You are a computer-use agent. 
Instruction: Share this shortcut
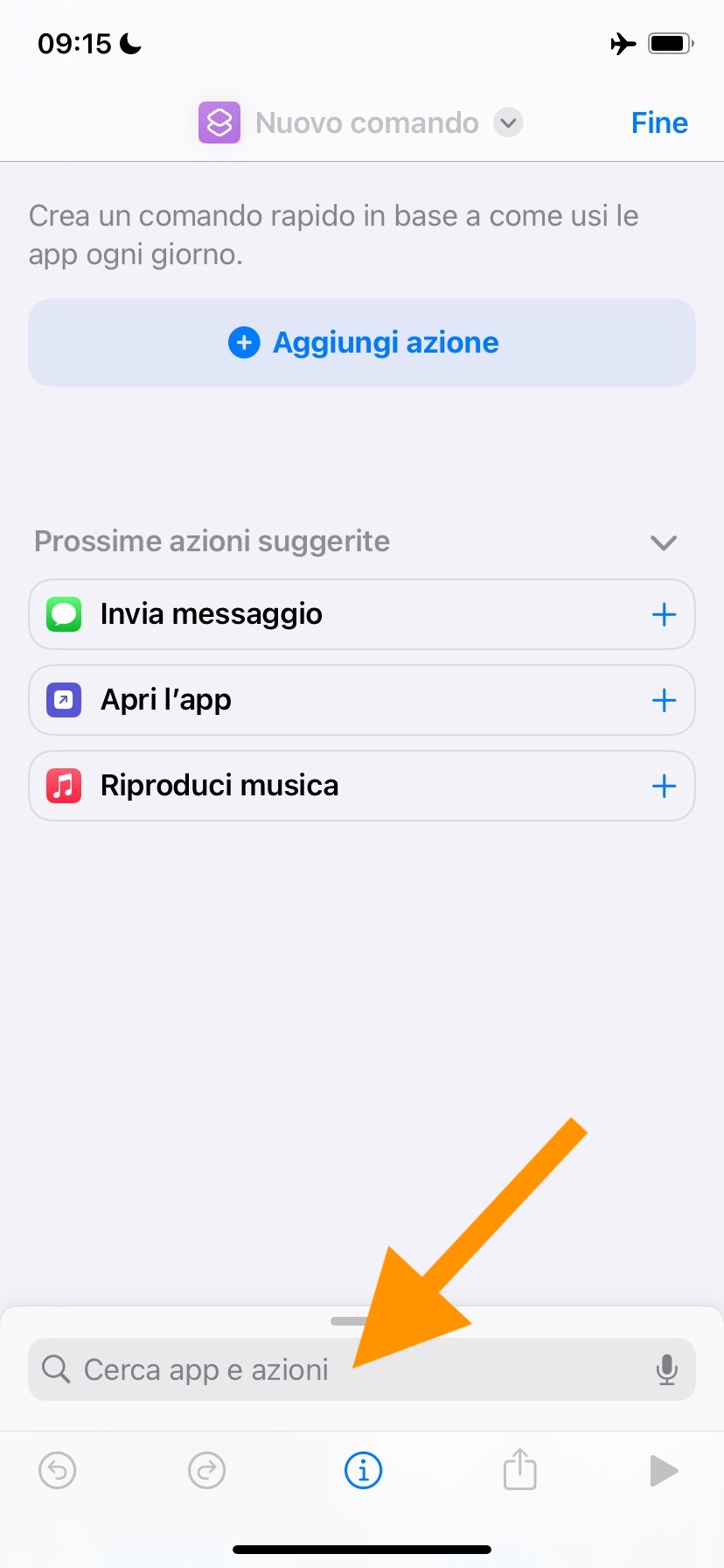519,1470
